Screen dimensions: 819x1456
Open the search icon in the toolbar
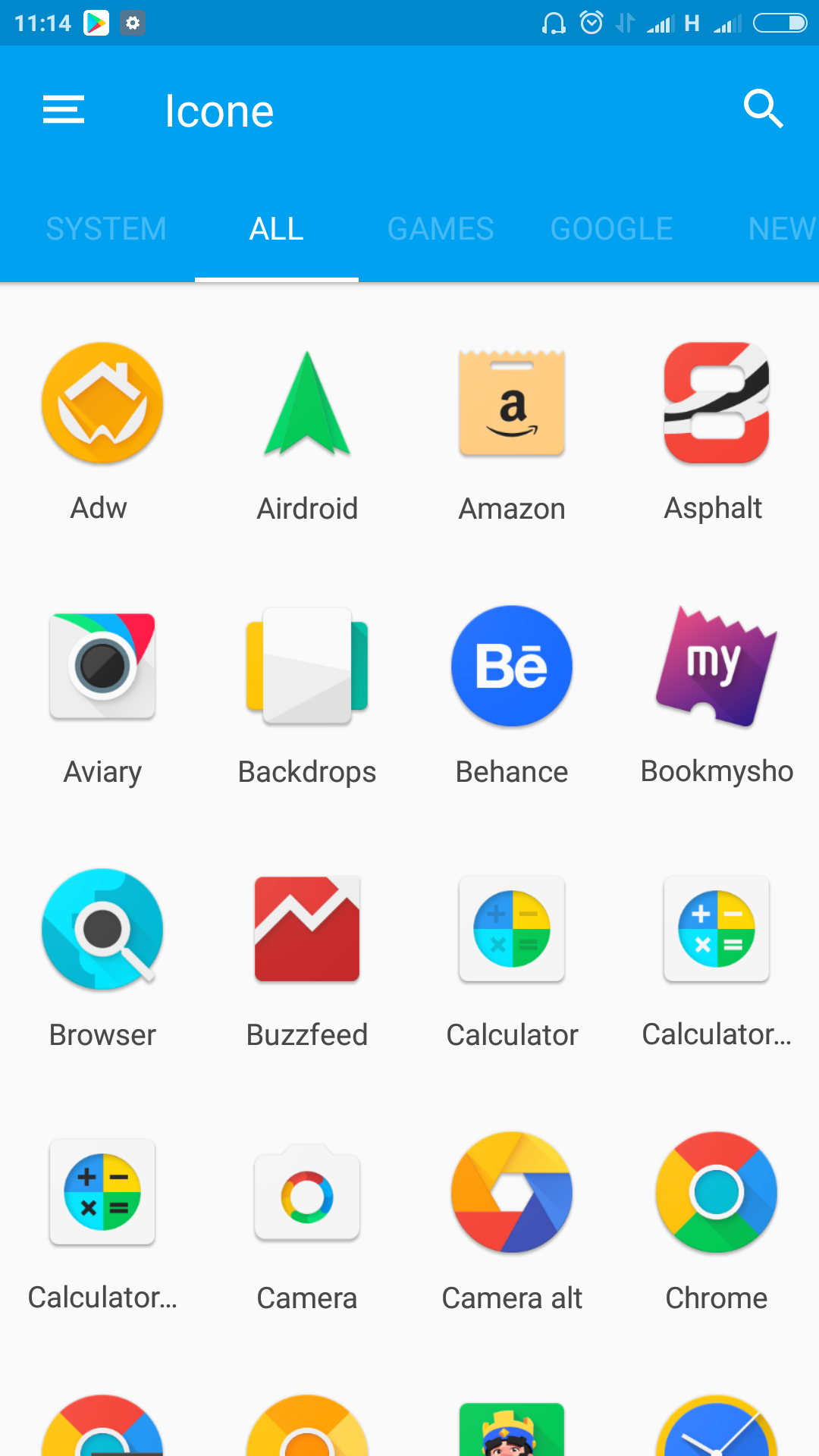(x=763, y=109)
